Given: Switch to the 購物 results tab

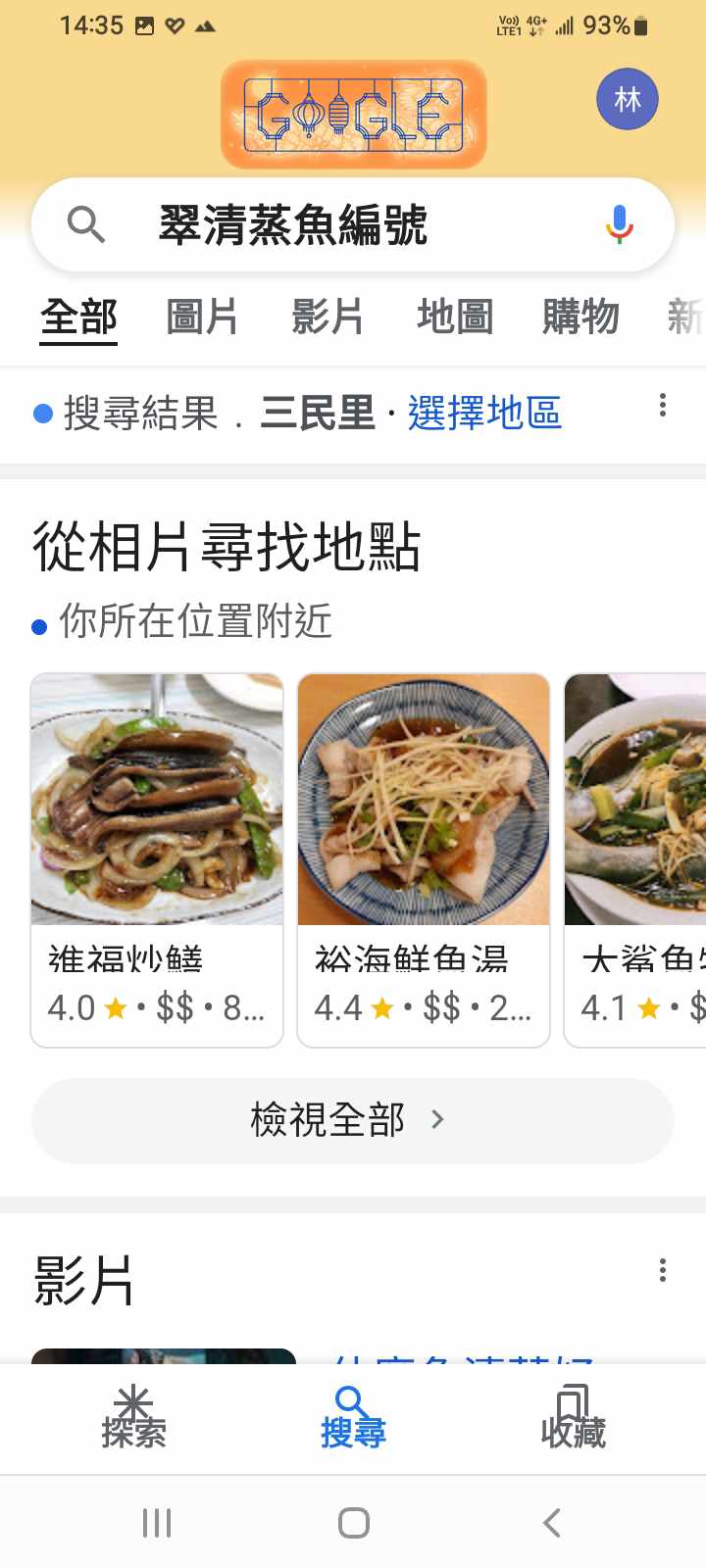Looking at the screenshot, I should pos(580,318).
